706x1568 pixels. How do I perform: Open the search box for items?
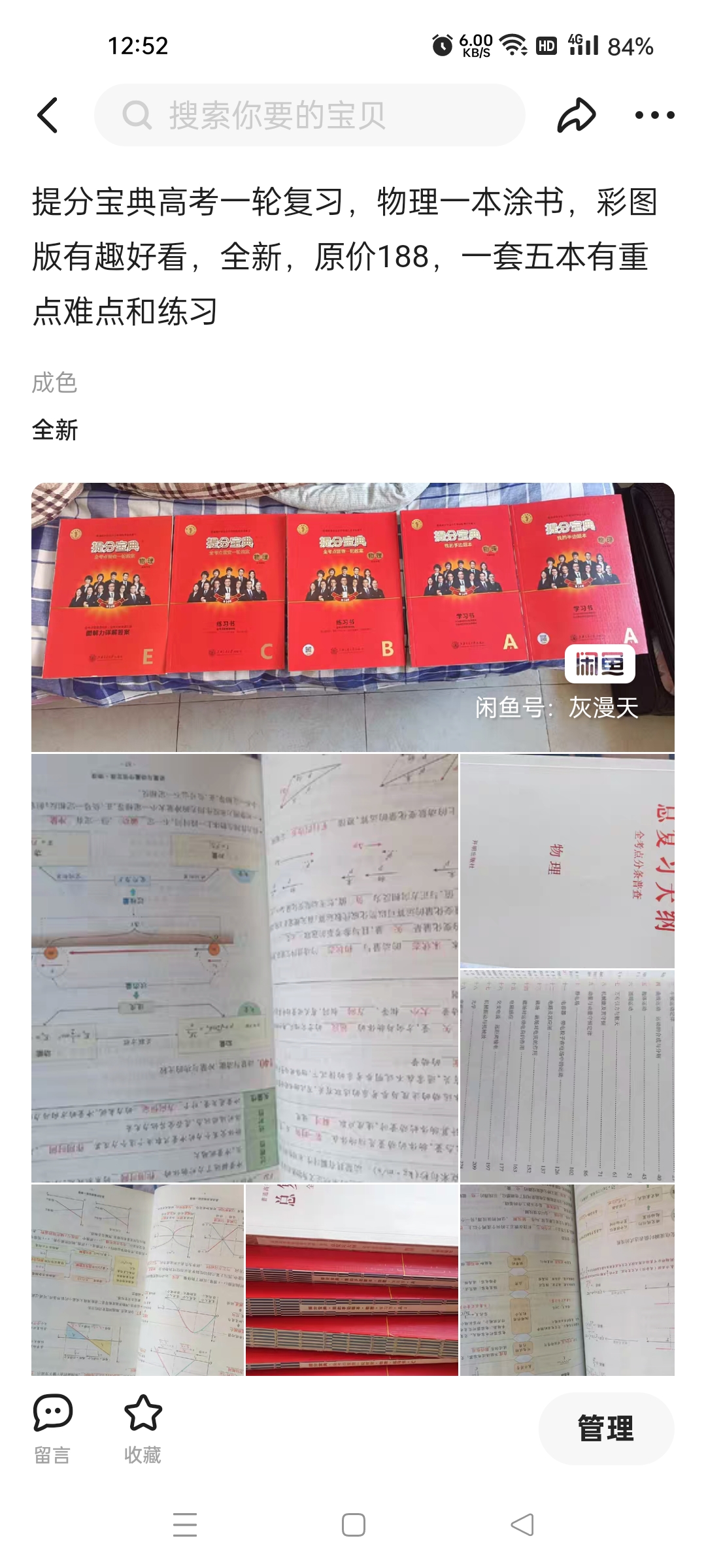click(310, 115)
